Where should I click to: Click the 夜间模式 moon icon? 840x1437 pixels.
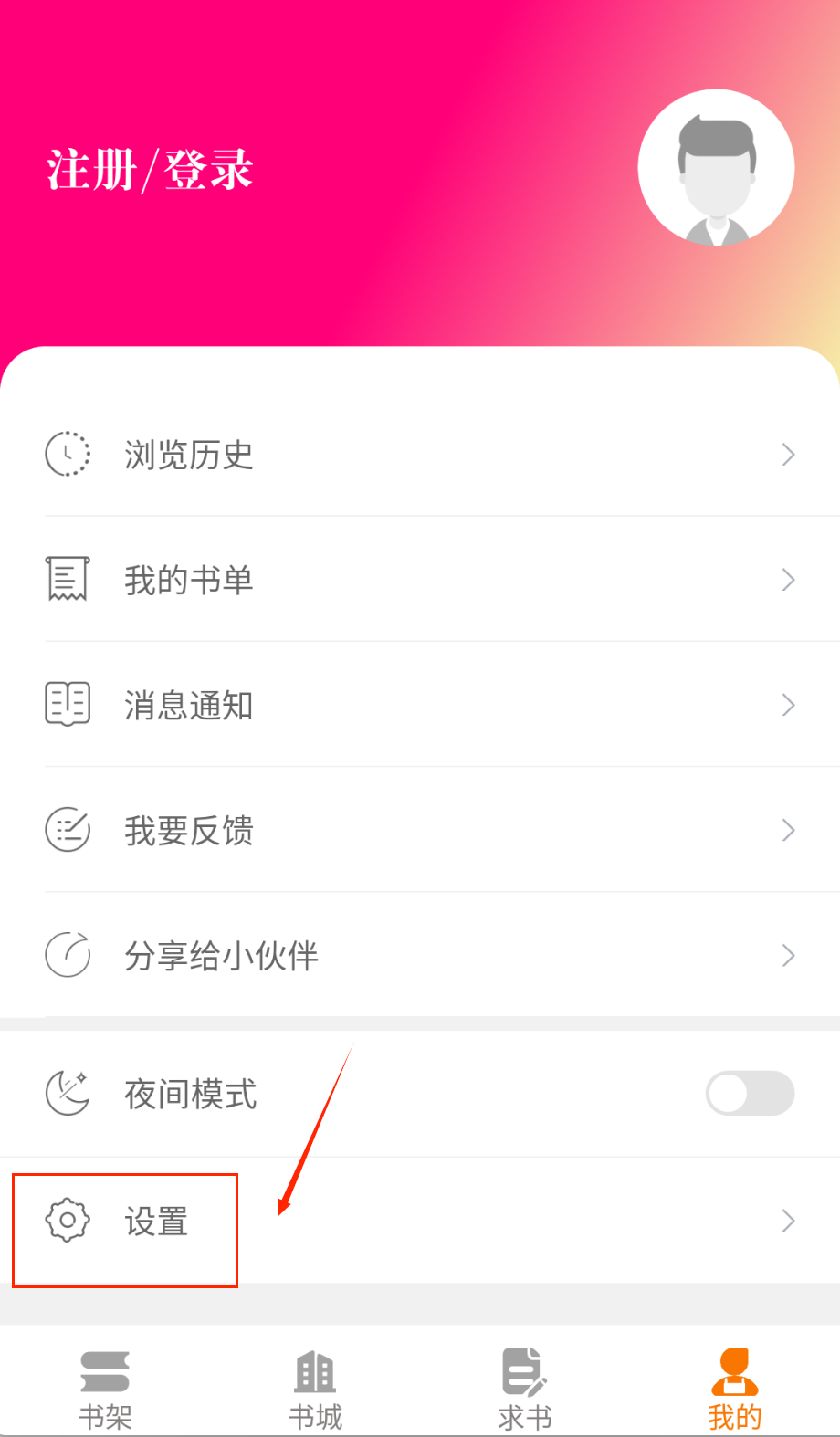pos(67,1093)
